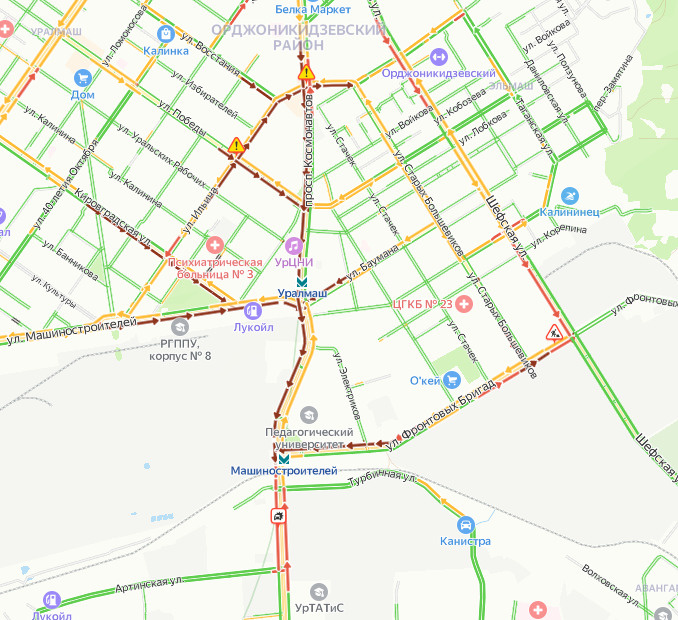This screenshot has width=678, height=620.
Task: Open the Лукойл gas station near Уралмаш
Action: (252, 309)
